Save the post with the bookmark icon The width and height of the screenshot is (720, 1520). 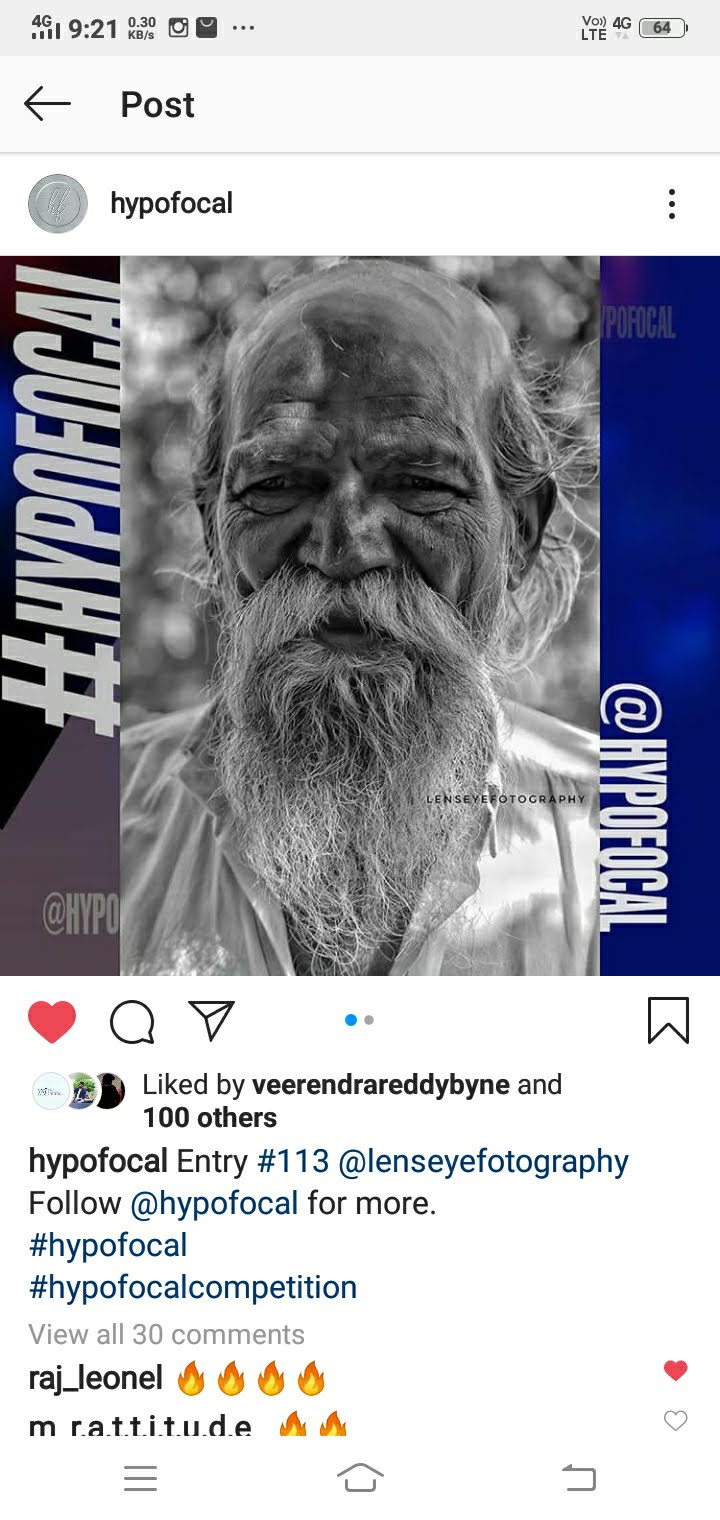668,1021
